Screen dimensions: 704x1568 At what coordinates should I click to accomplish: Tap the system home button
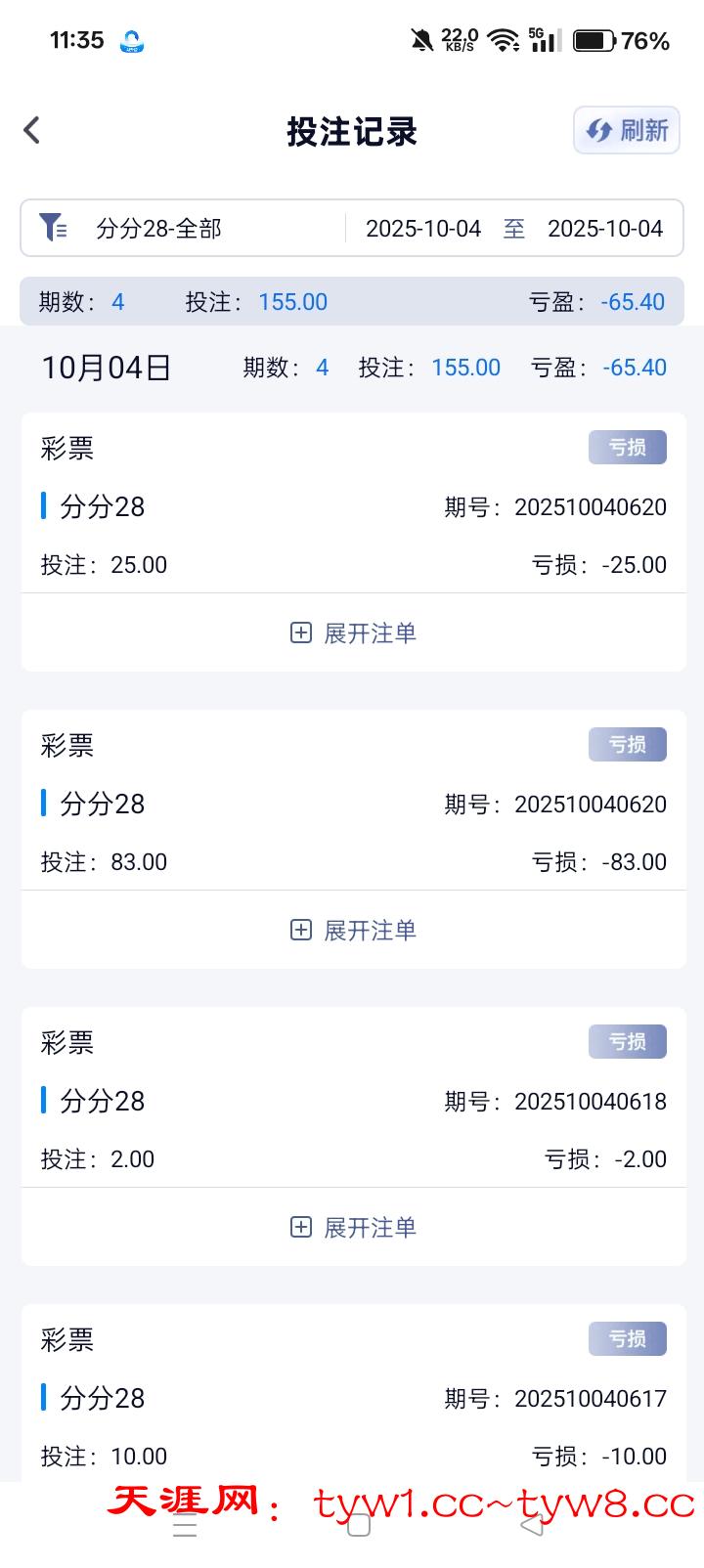tap(359, 1525)
